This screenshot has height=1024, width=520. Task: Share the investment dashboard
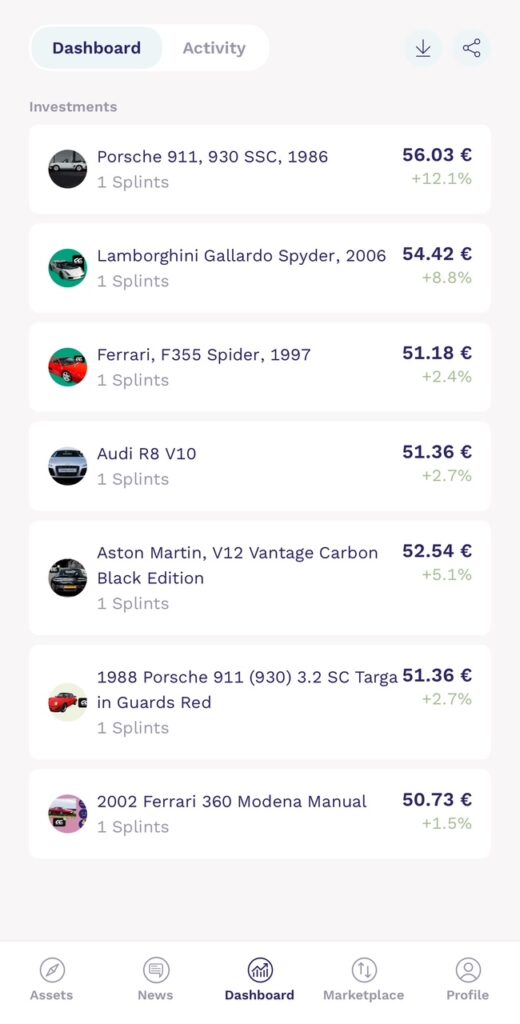(471, 48)
